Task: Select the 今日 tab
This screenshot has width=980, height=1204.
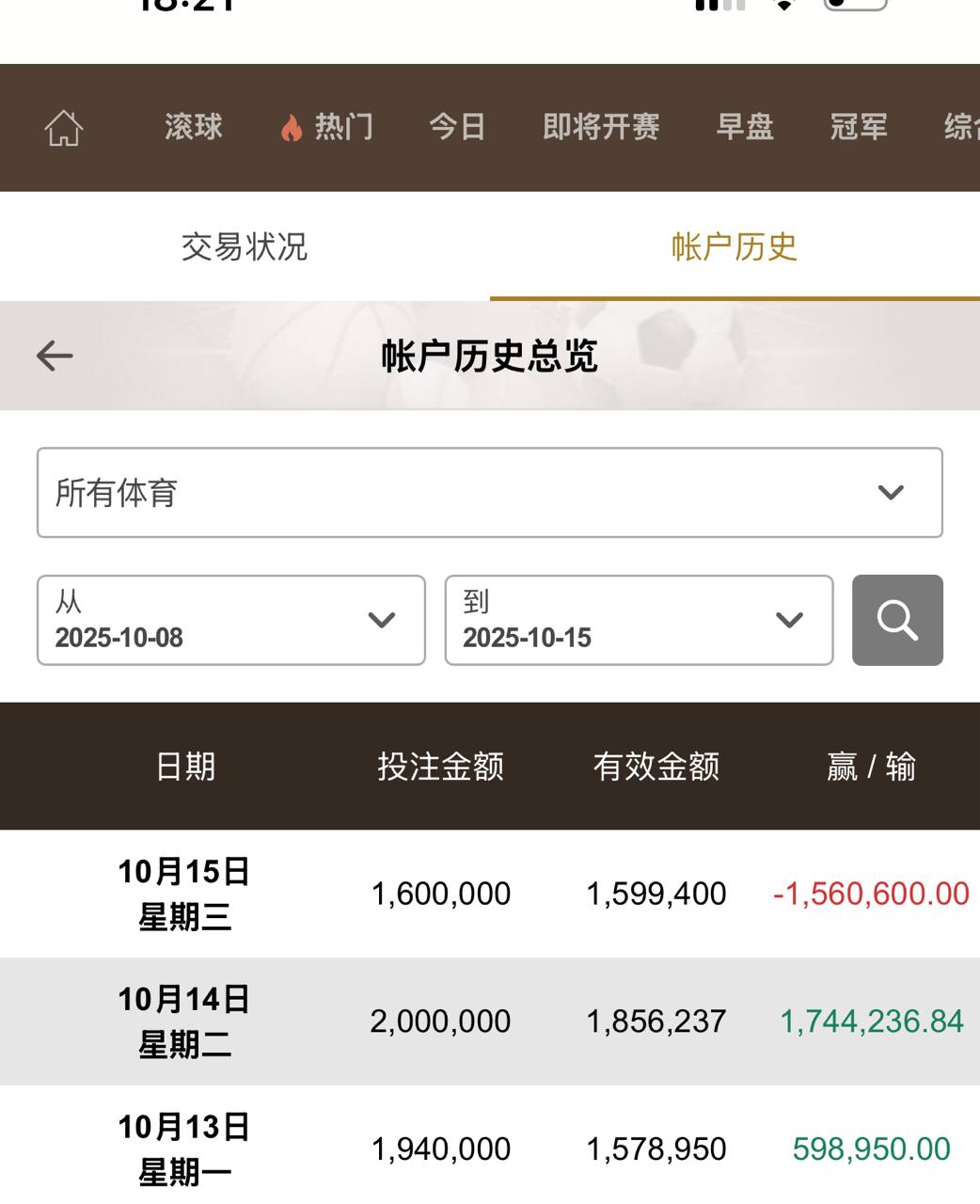Action: 457,127
